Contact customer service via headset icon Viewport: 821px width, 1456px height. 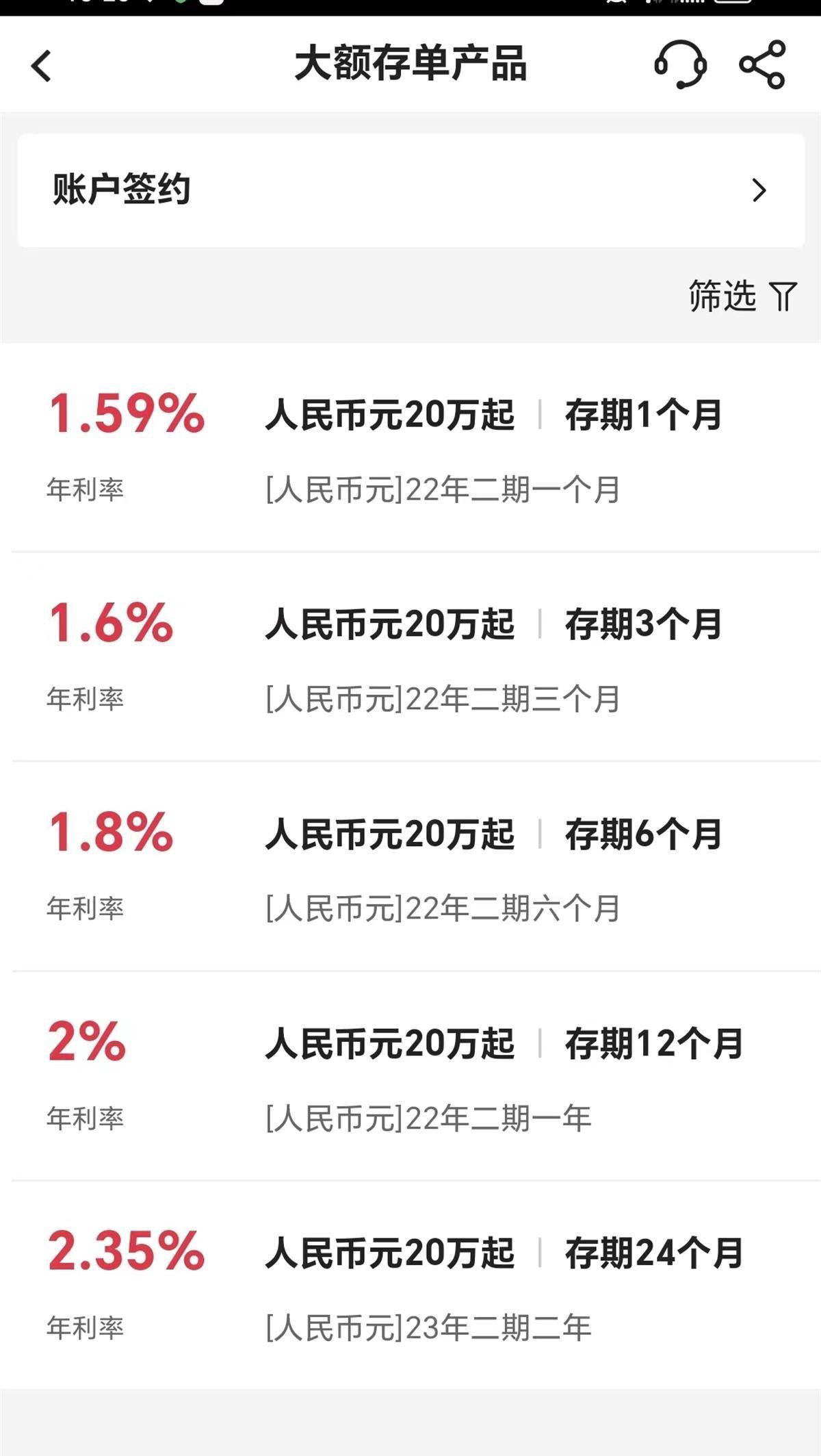[680, 65]
